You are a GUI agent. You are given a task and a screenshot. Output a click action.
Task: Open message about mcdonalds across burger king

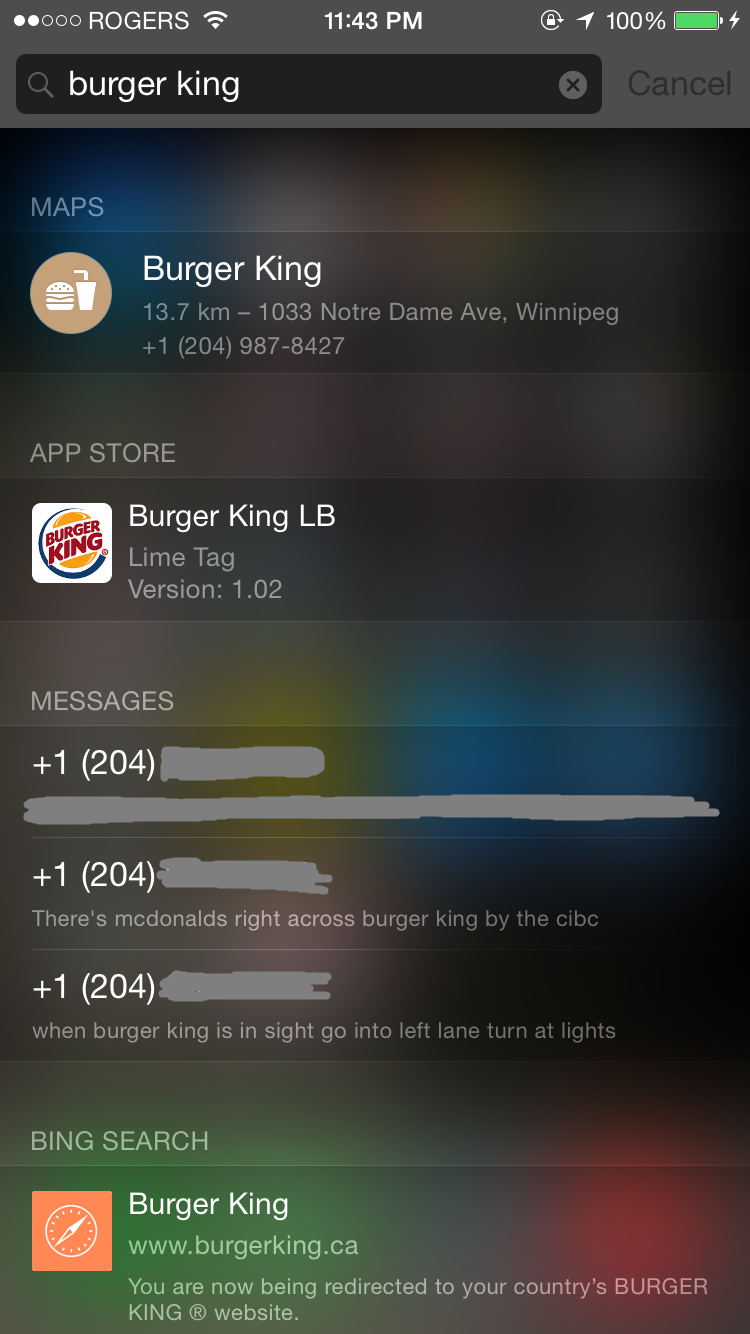click(x=375, y=894)
